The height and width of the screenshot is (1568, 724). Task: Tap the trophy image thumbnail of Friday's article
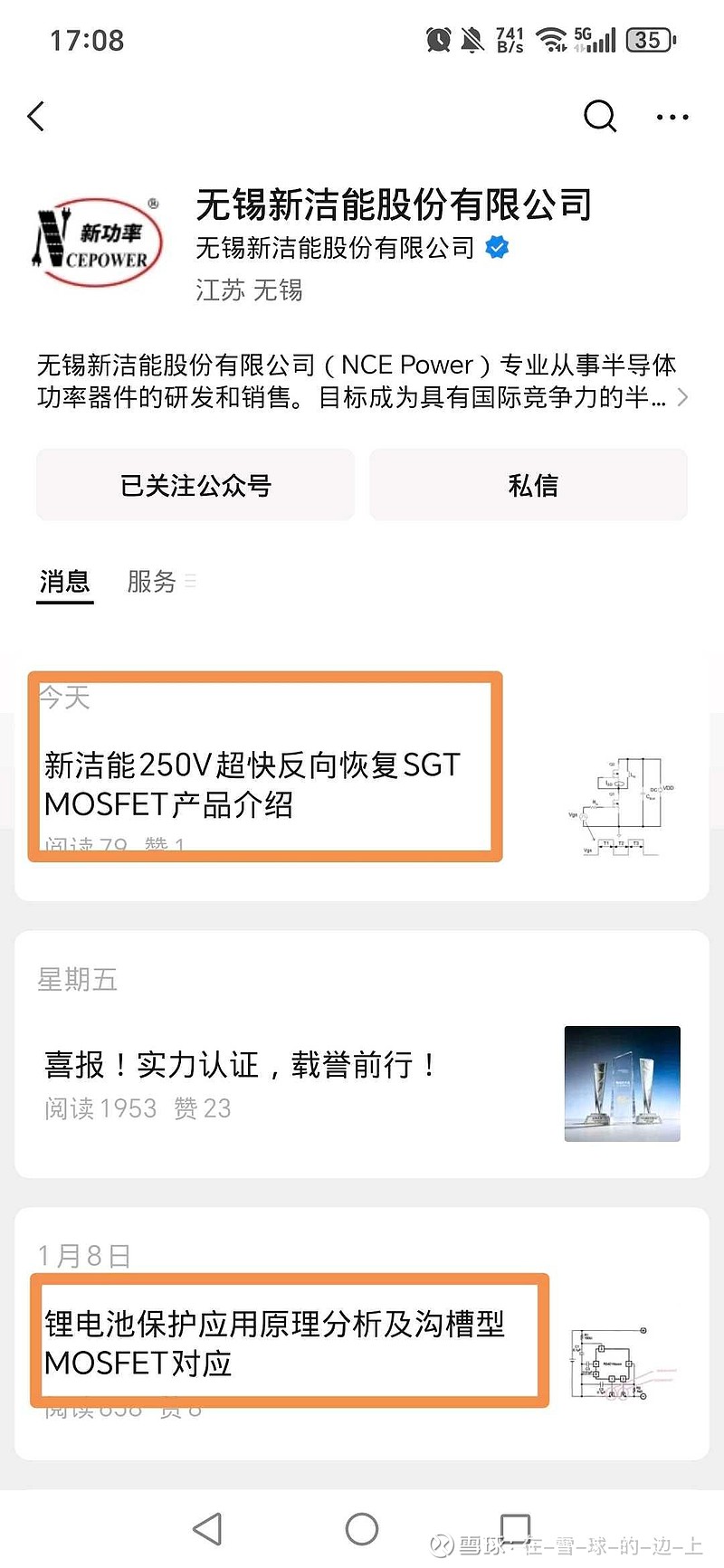click(622, 1082)
